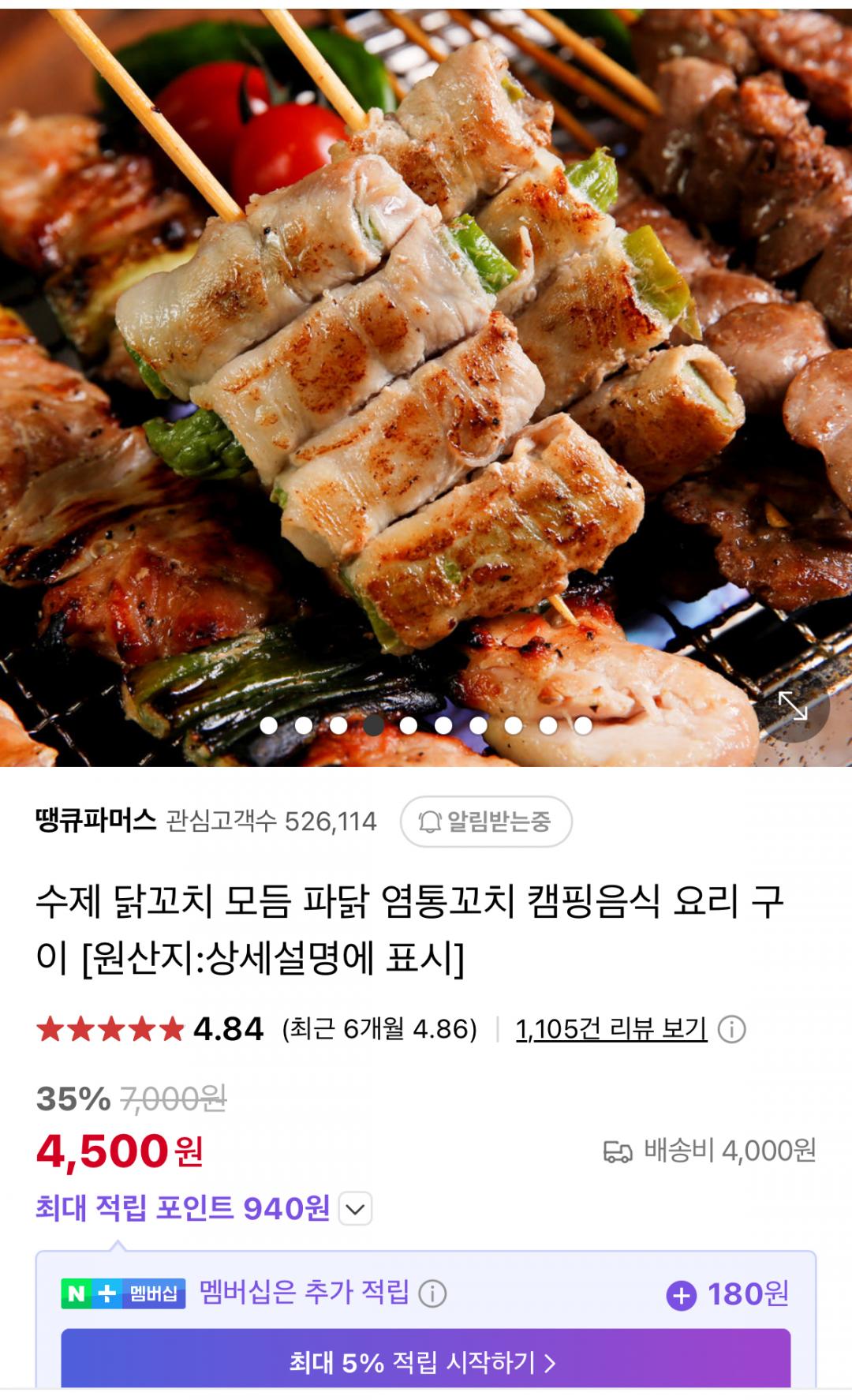Show rating info next to the reviews link
Image resolution: width=852 pixels, height=1400 pixels.
(x=732, y=1029)
